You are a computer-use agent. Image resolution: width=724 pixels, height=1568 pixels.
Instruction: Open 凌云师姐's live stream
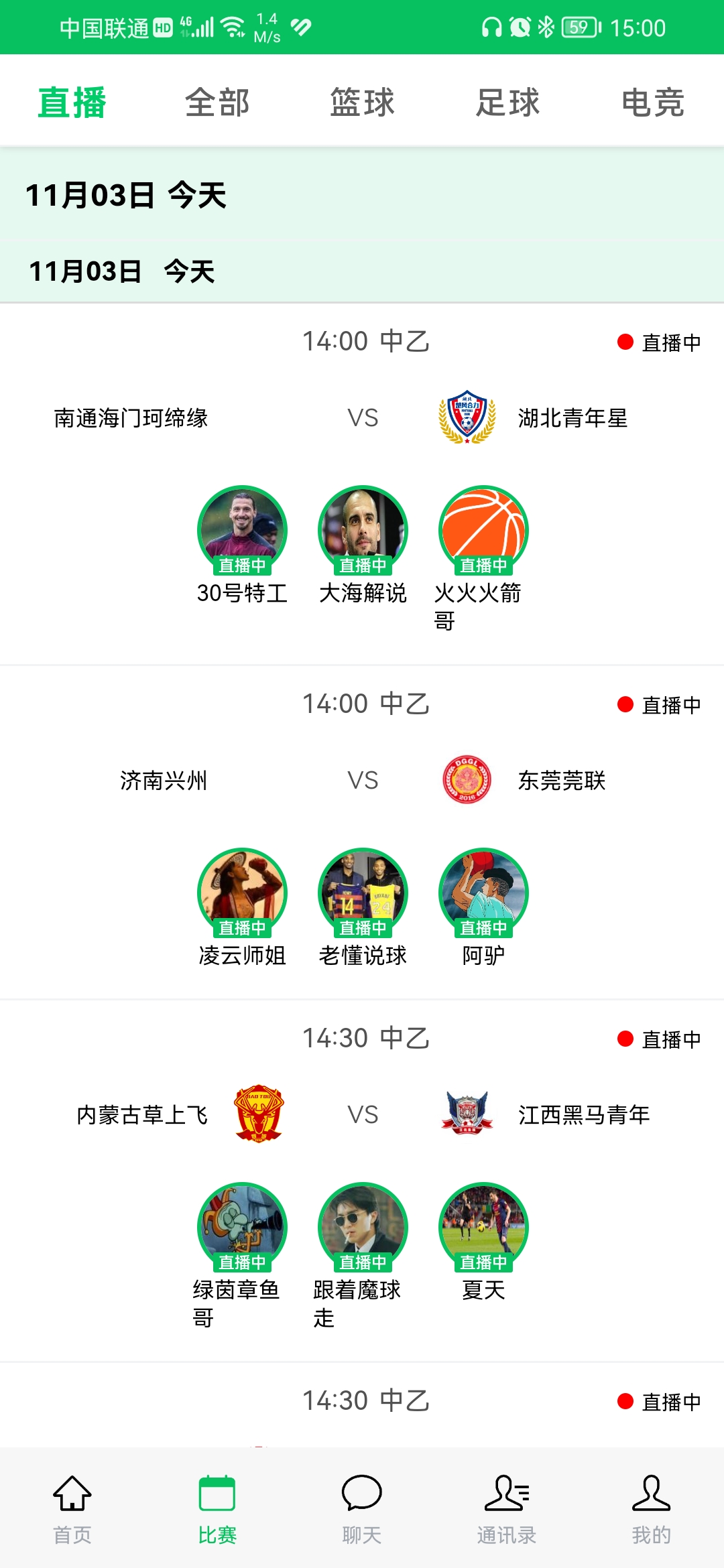pyautogui.click(x=242, y=893)
